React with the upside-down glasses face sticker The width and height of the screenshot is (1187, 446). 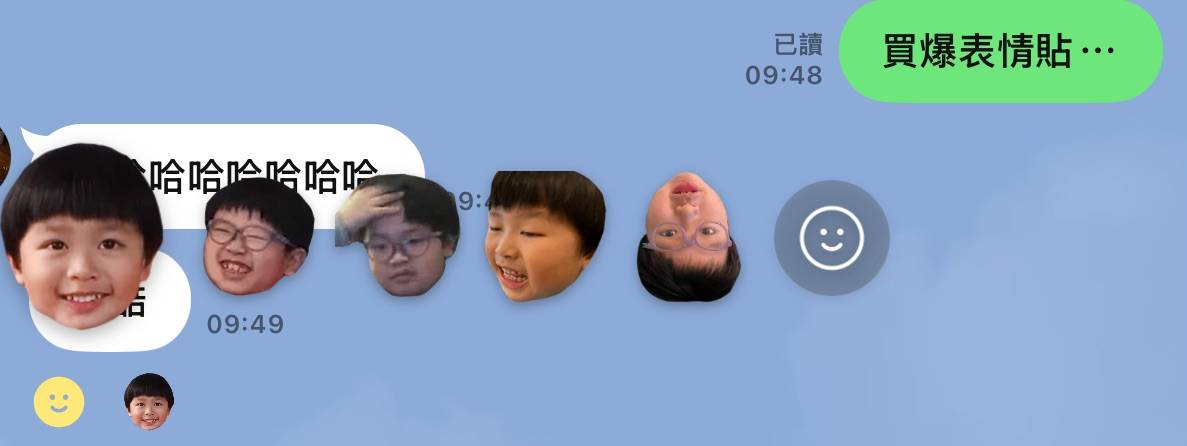[688, 237]
